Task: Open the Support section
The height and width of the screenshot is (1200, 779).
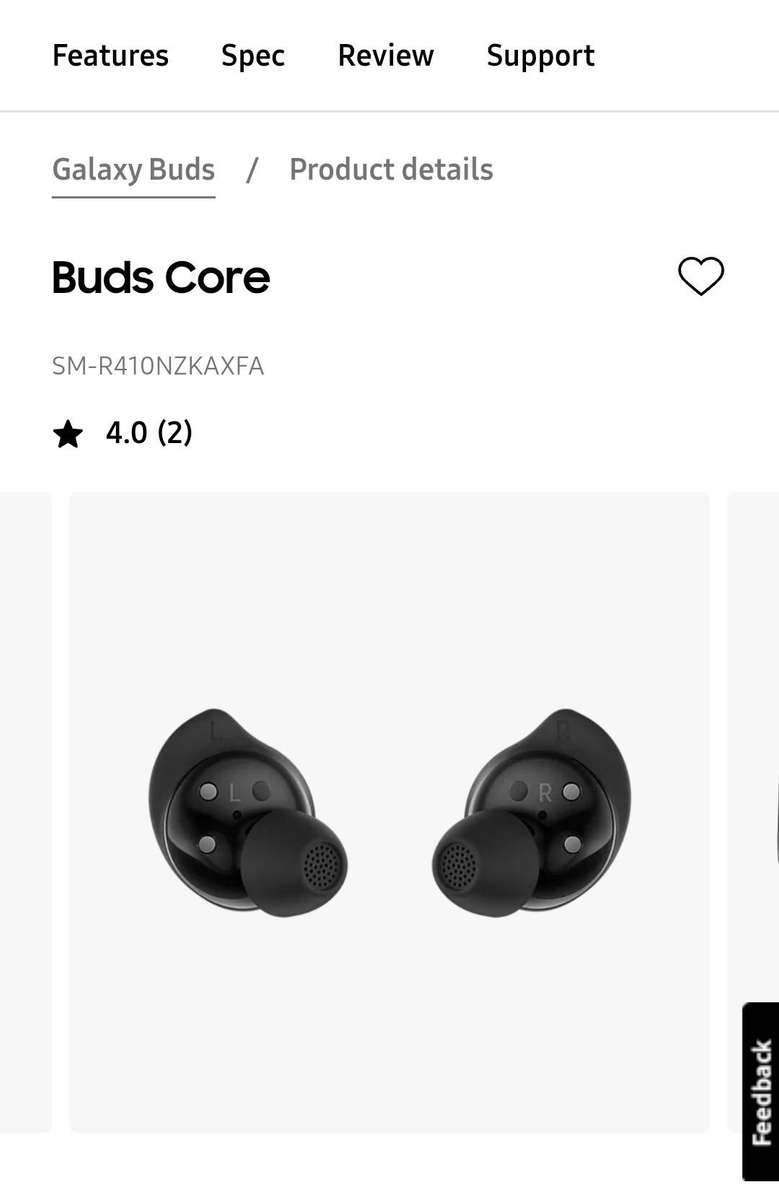Action: (x=540, y=56)
